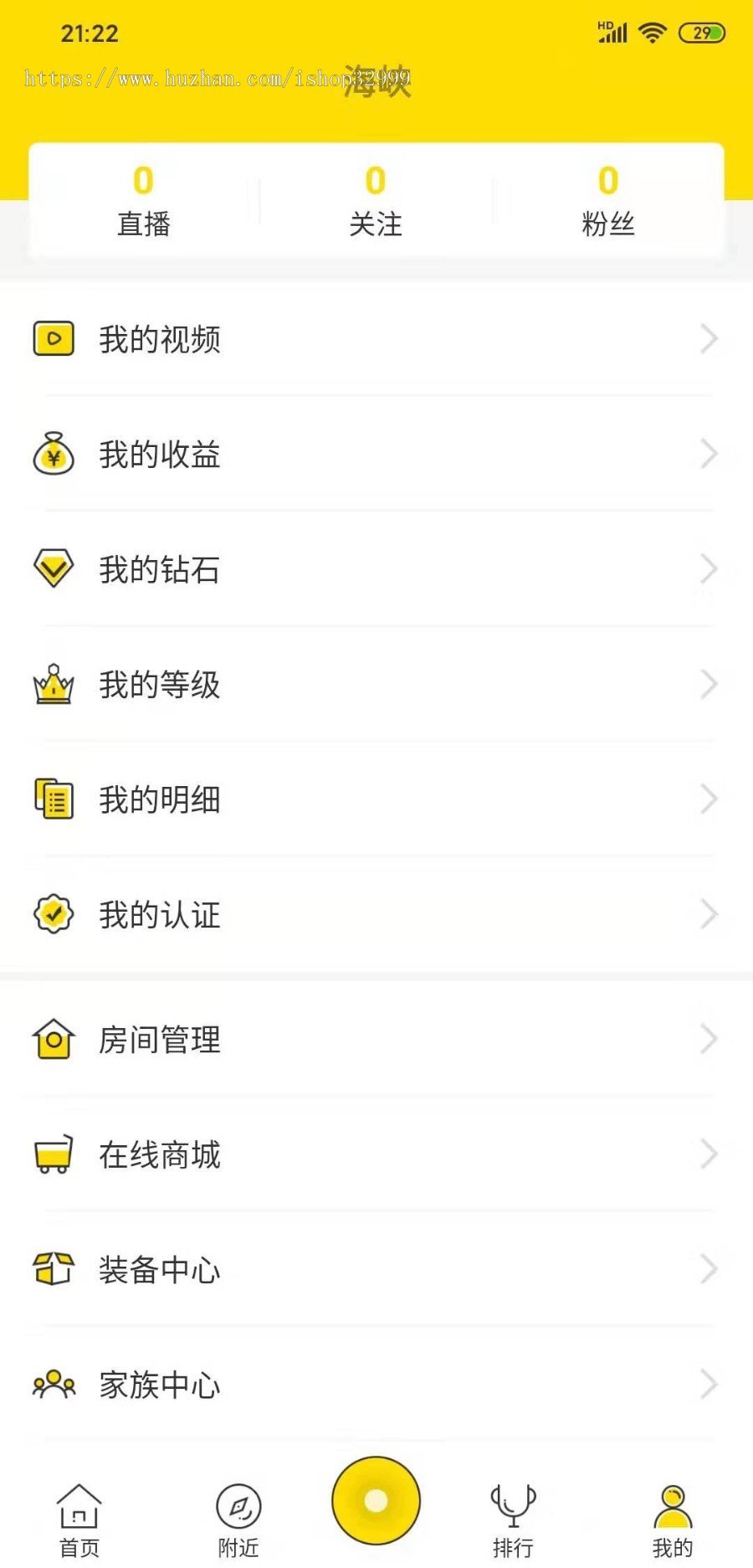753x1568 pixels.
Task: Select the family group icon for 家族中心
Action: [53, 1385]
